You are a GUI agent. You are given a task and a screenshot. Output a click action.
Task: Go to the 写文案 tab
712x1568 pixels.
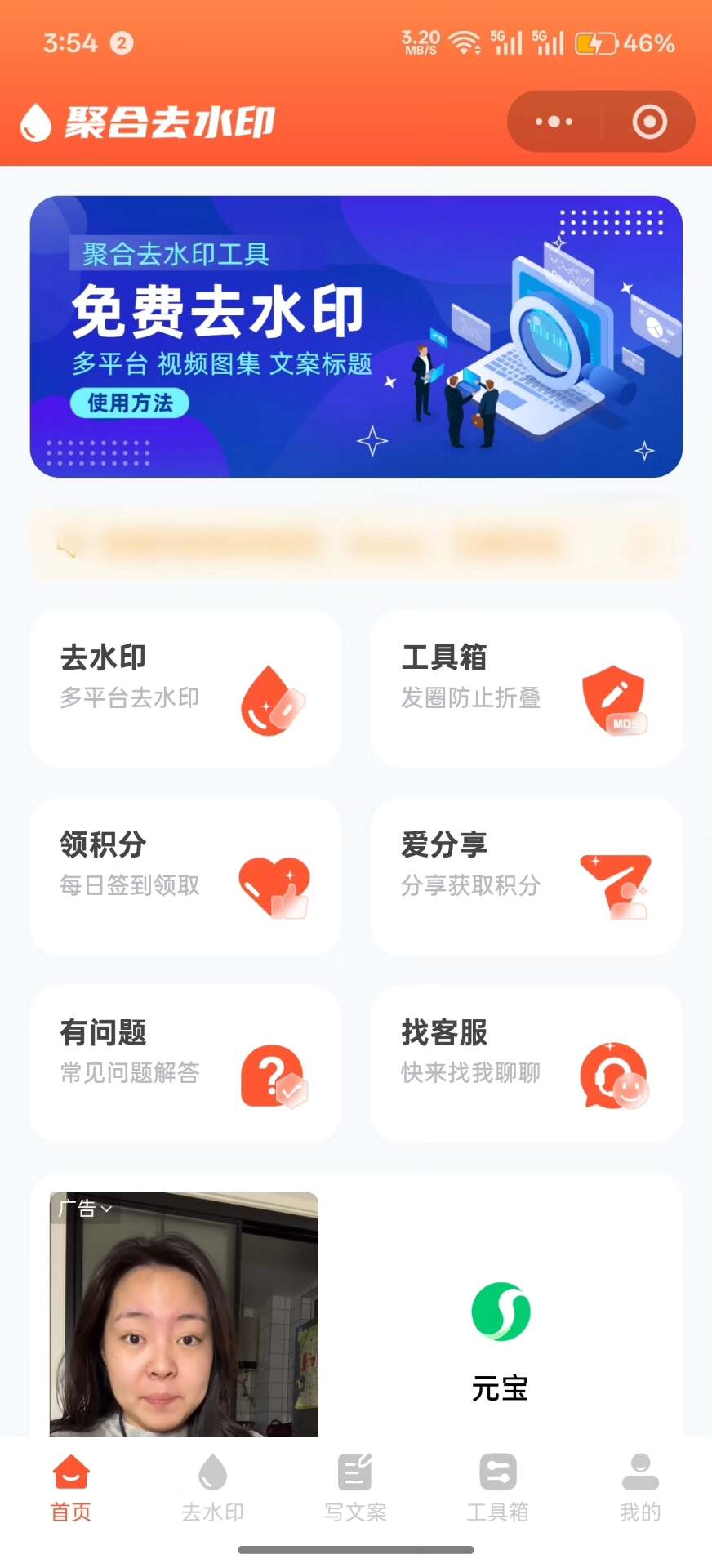355,1488
